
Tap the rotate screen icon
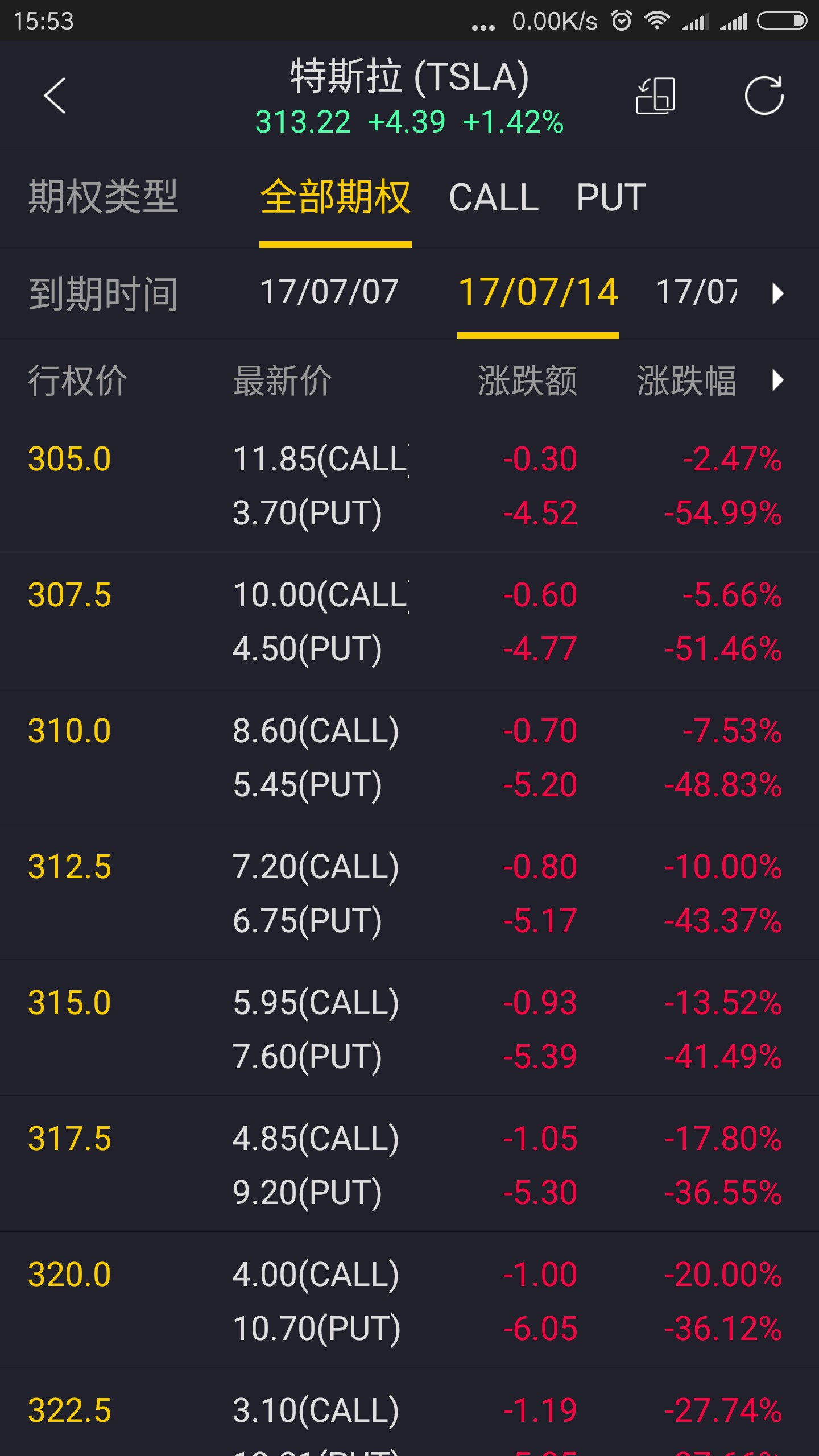pyautogui.click(x=655, y=96)
